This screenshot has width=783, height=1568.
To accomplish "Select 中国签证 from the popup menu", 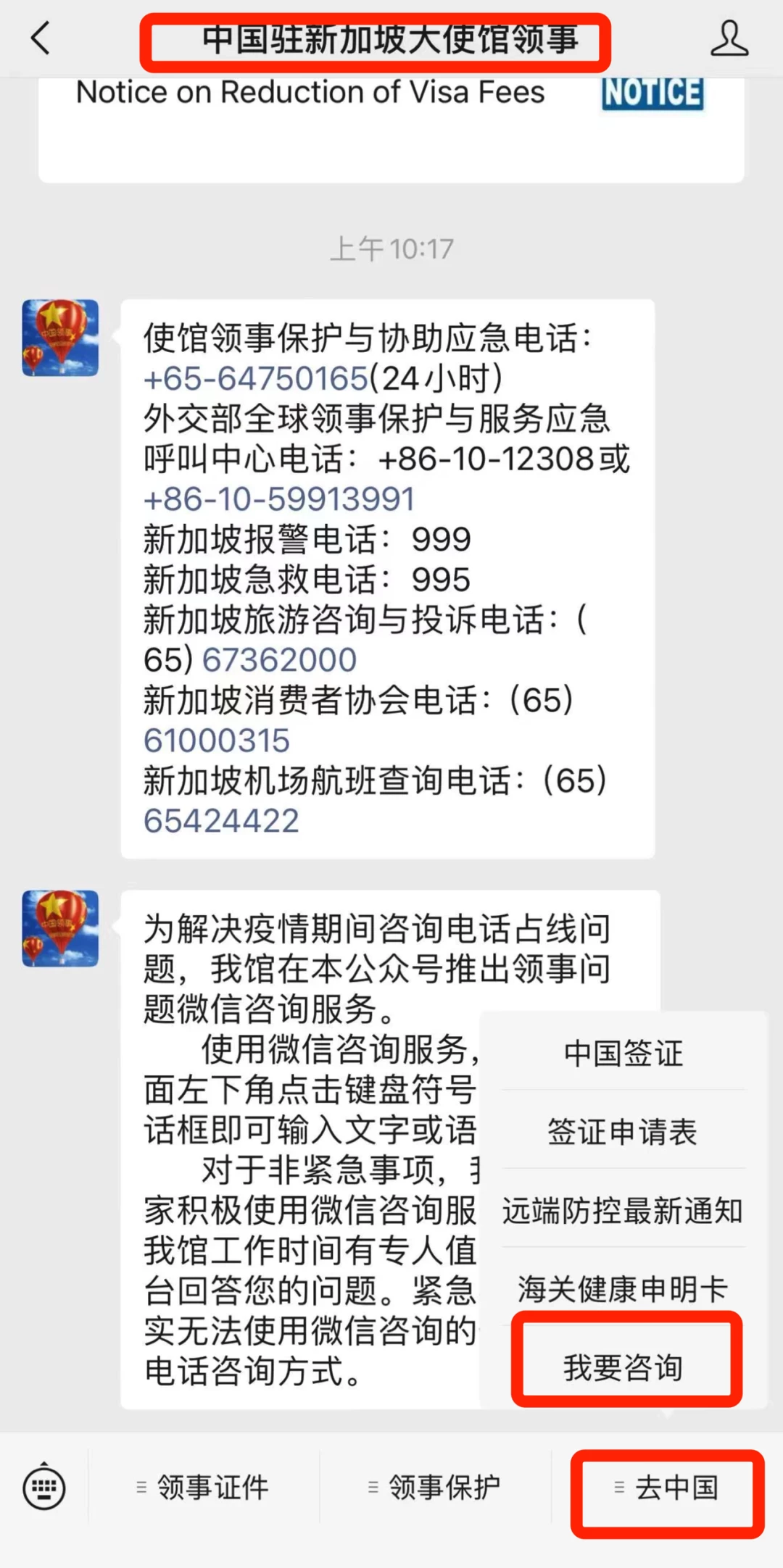I will (623, 1053).
